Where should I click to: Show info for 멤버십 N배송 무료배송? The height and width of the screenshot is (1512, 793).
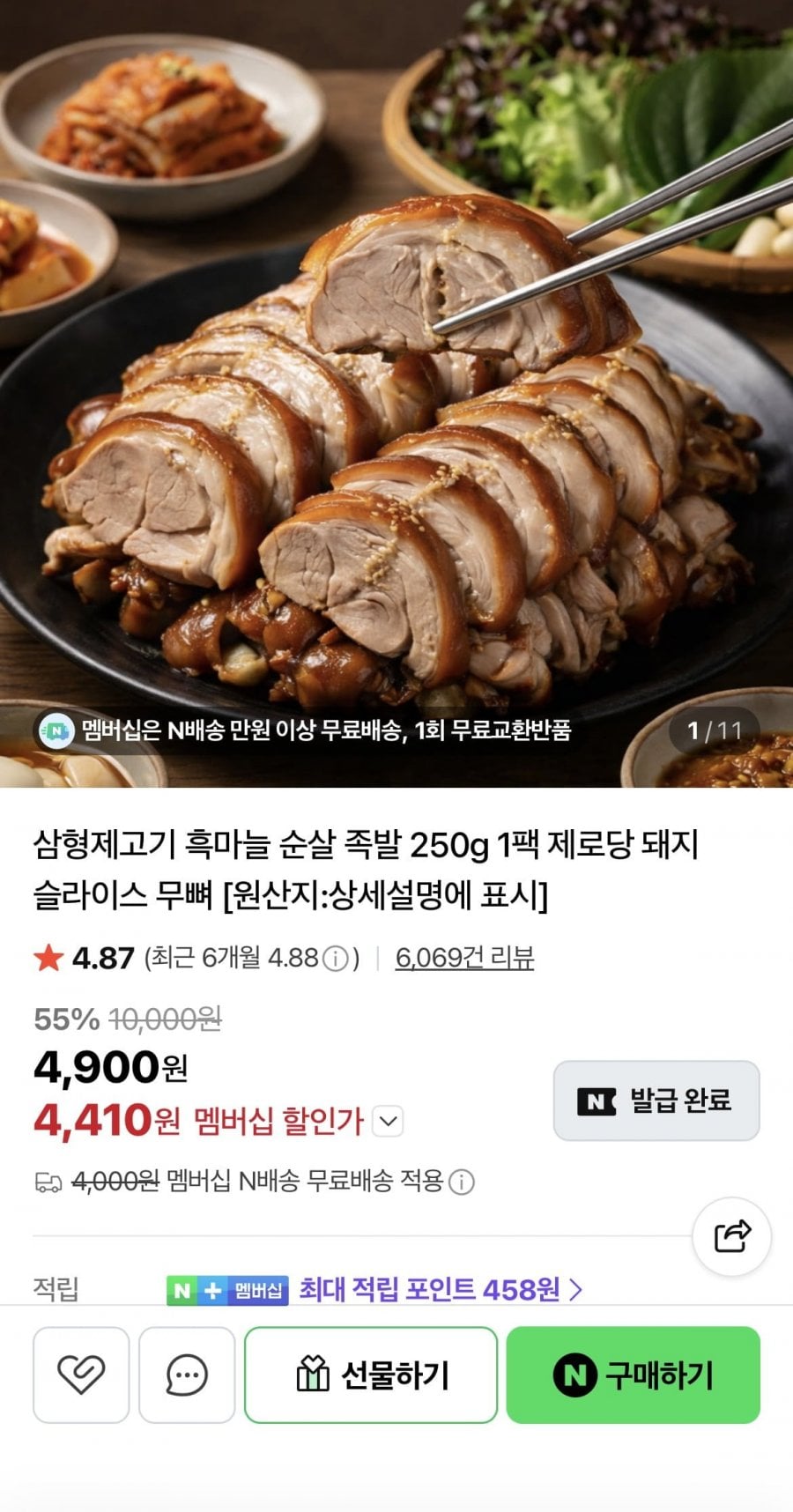462,1182
